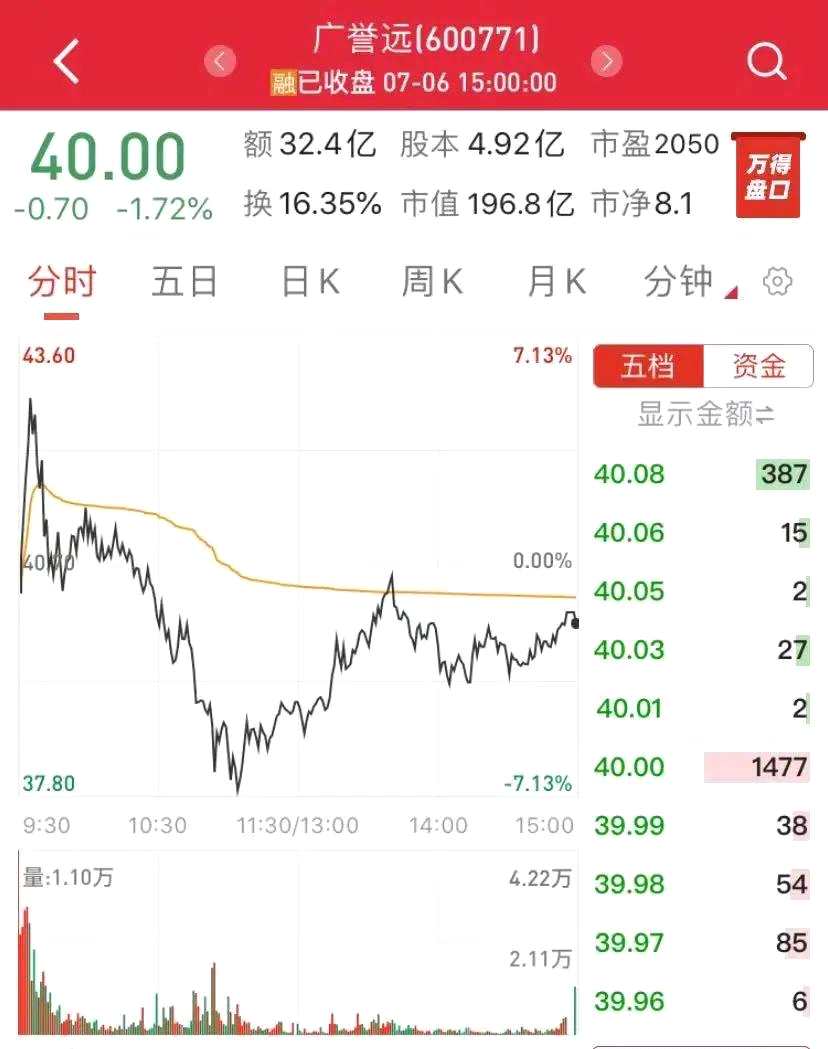Toggle 显示金额 display mode
Screen dimensions: 828x1049
coord(706,414)
